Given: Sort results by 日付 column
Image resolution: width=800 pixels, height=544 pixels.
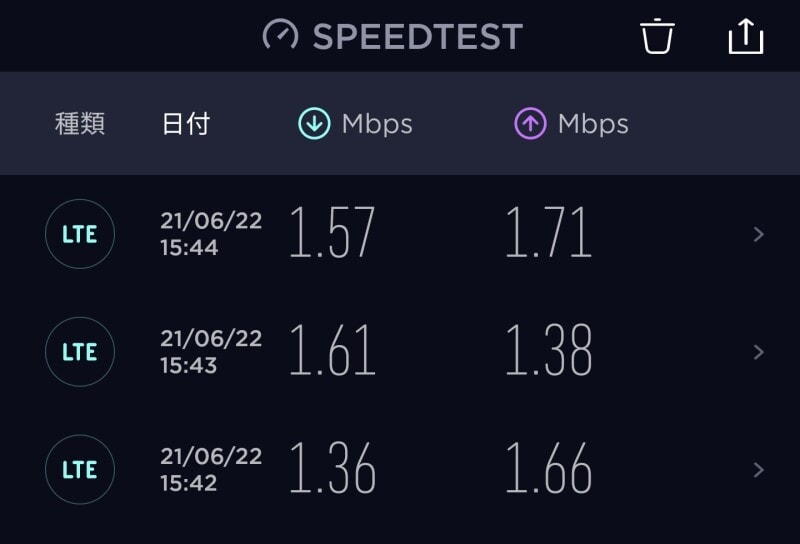Looking at the screenshot, I should coord(186,124).
